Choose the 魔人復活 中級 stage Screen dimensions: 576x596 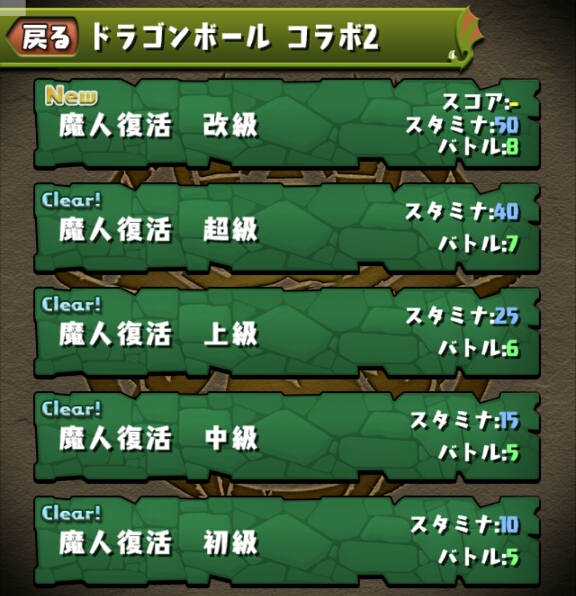pyautogui.click(x=287, y=437)
